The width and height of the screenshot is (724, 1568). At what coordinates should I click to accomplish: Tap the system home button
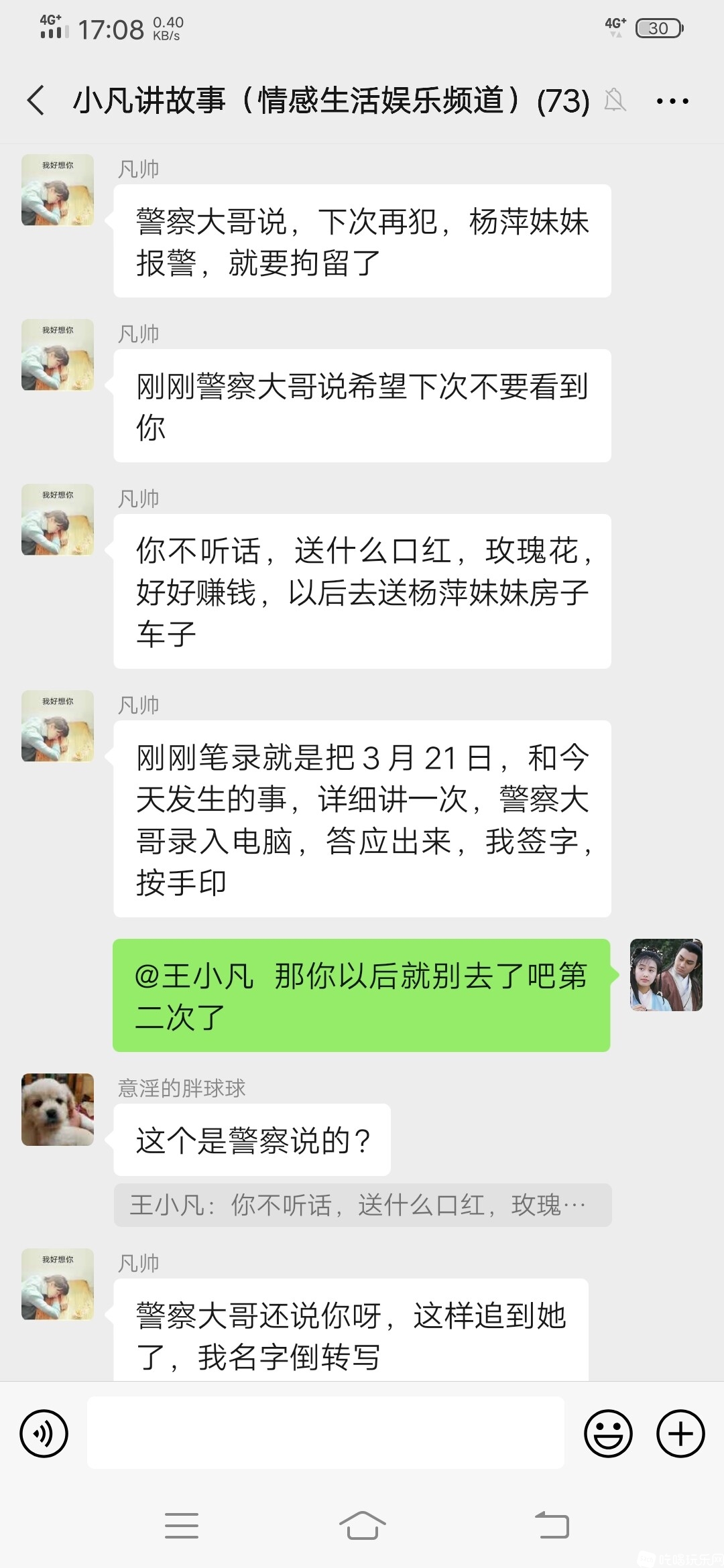(x=362, y=1526)
